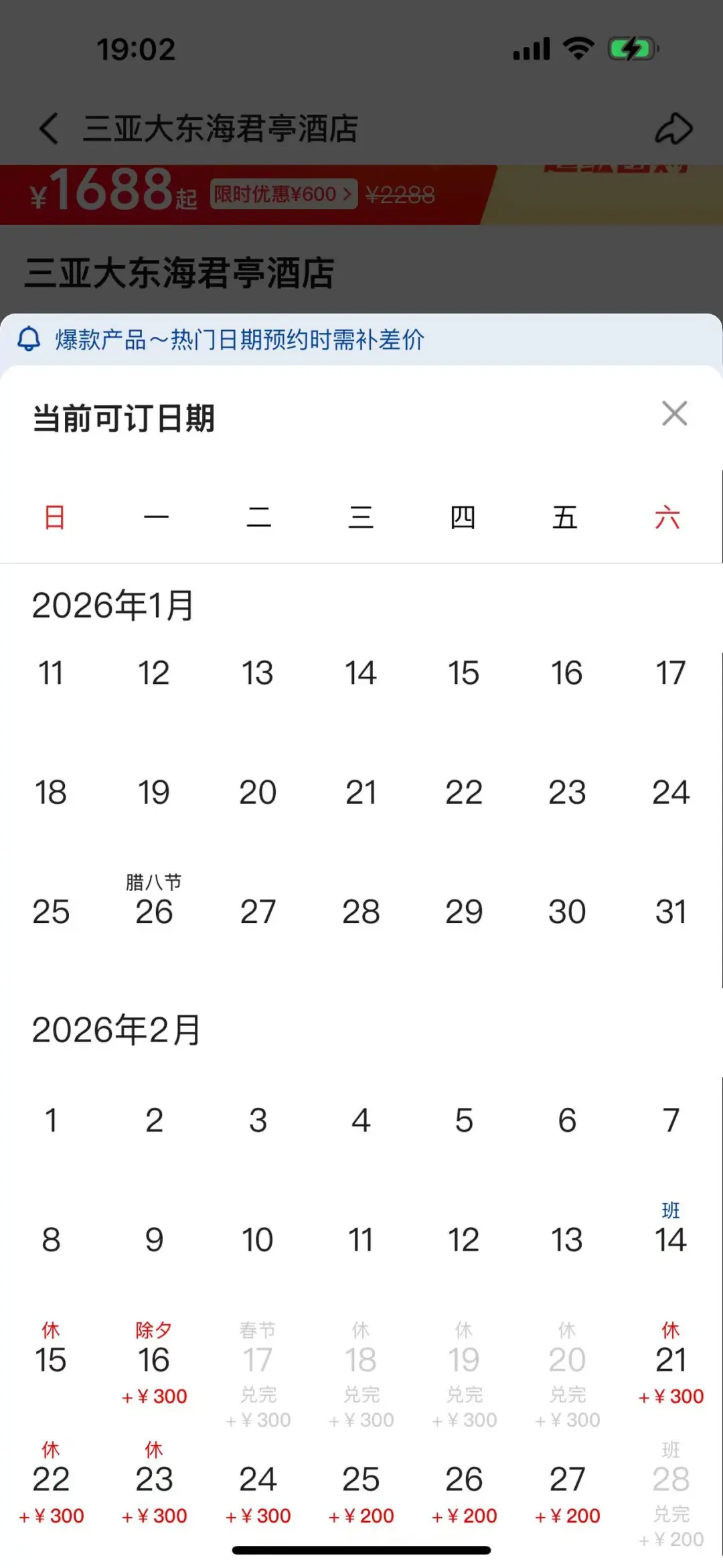Open the ¥600 limited-time discount tag
The image size is (723, 1568).
[283, 194]
